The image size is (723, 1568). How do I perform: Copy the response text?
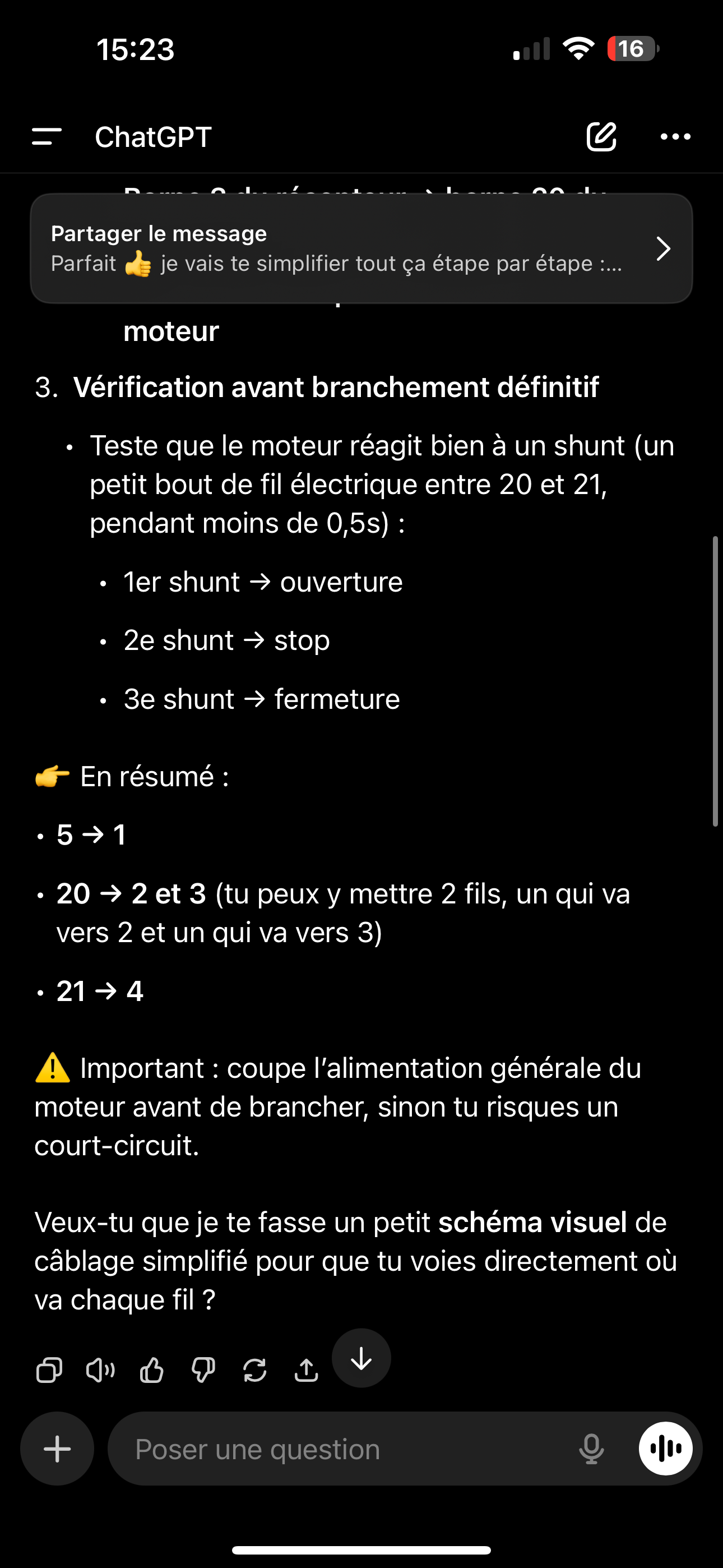49,1371
